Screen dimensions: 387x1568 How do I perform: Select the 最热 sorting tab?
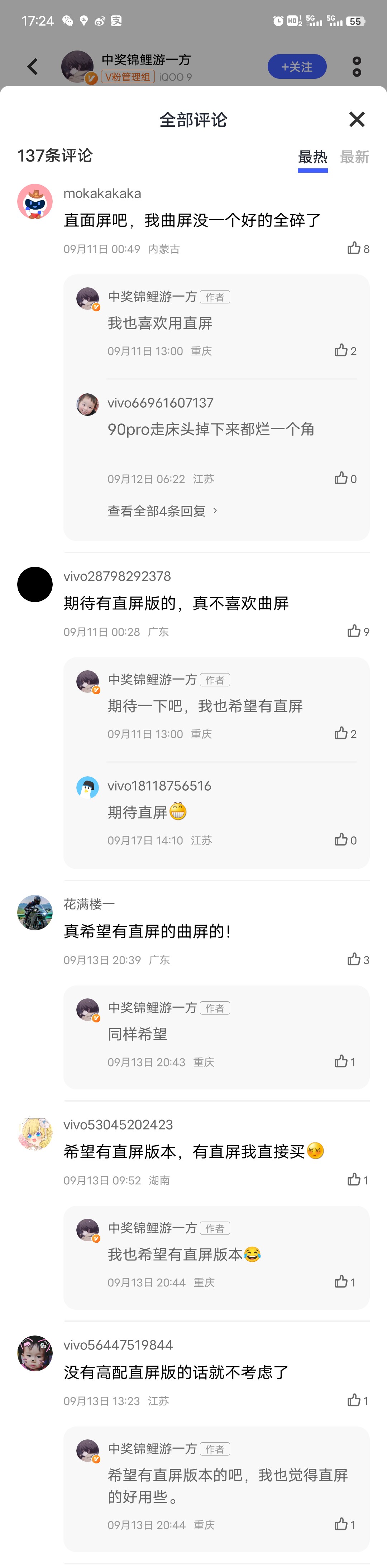[312, 157]
